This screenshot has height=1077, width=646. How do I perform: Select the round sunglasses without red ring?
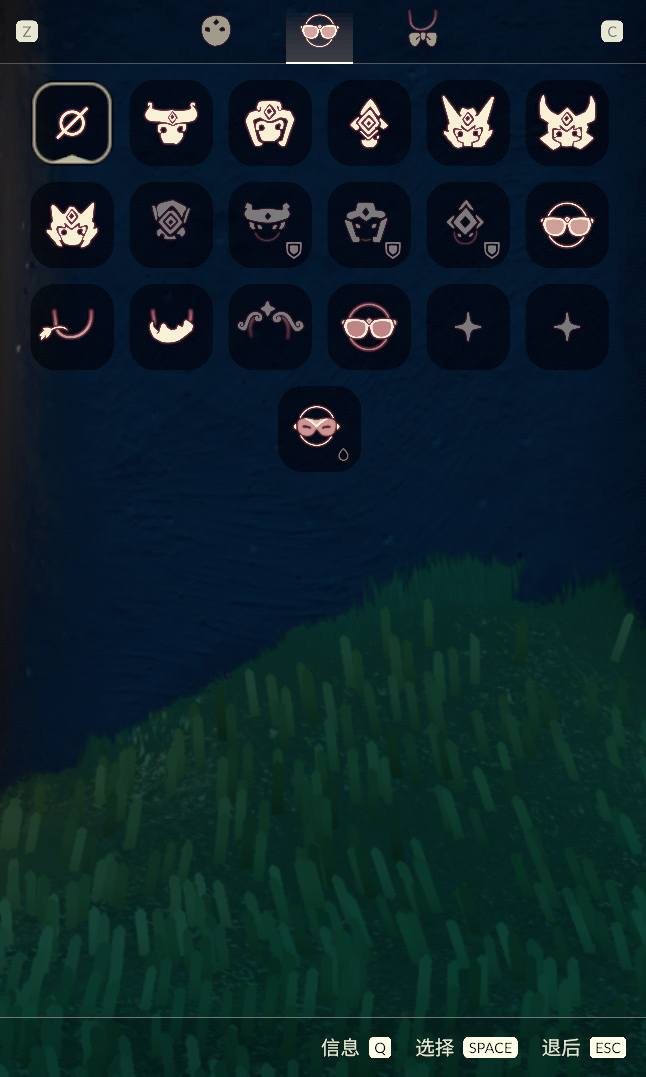567,225
